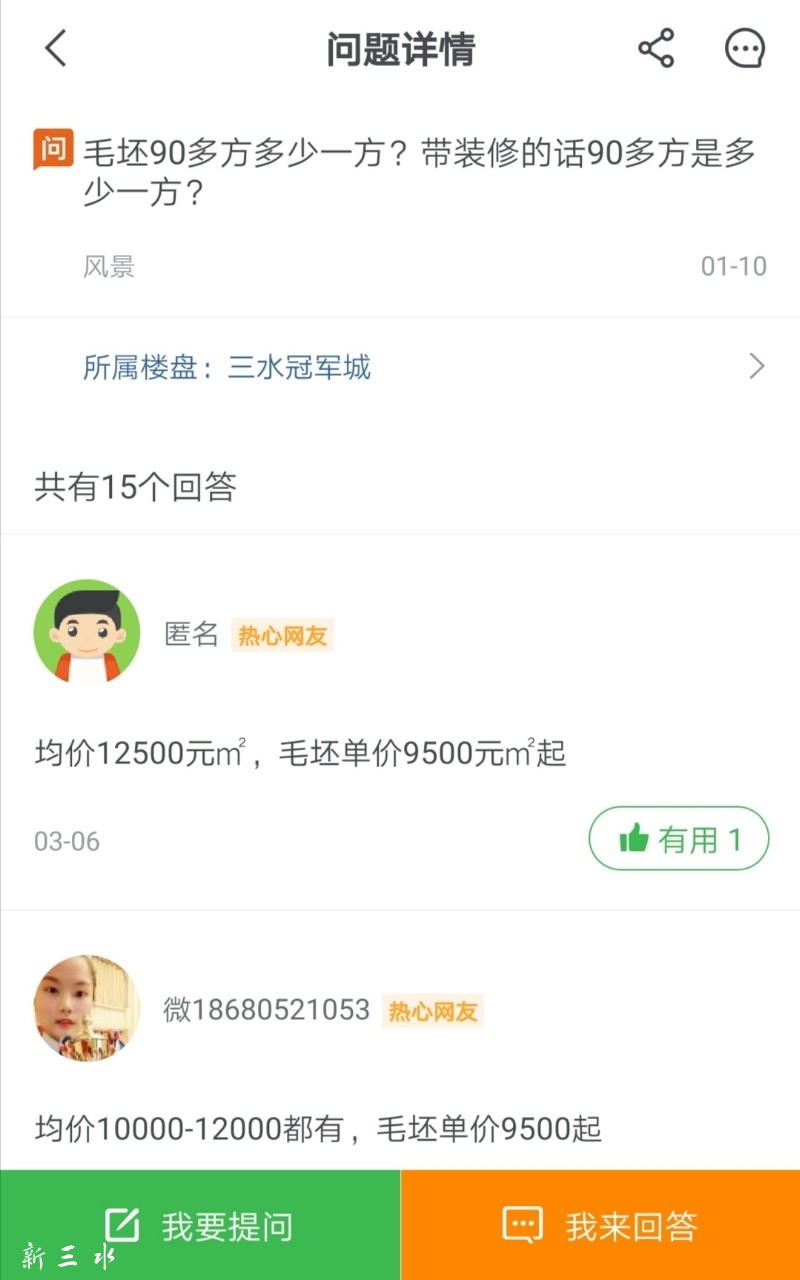
Task: Open the chat bubble messages icon
Action: coord(744,48)
